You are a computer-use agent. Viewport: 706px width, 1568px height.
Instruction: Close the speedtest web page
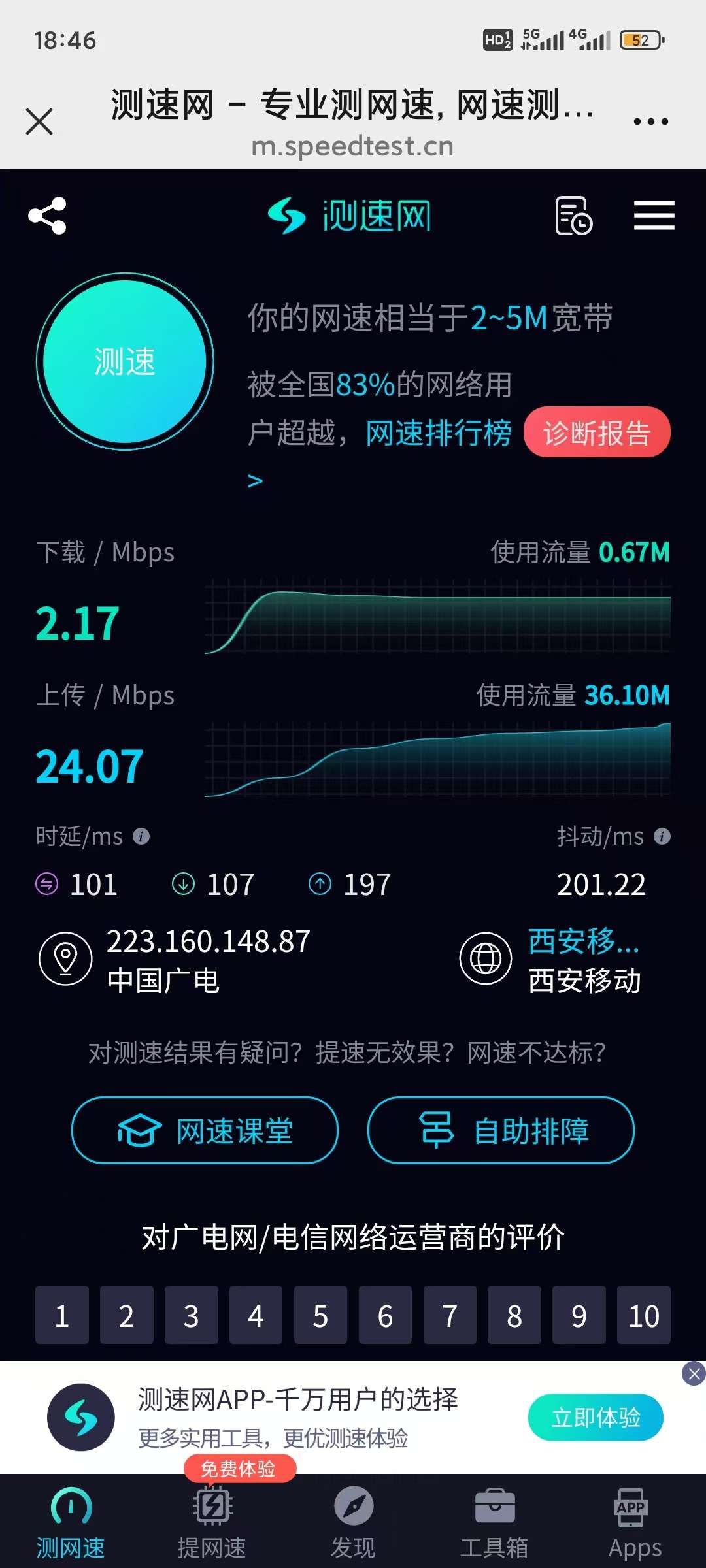pos(39,122)
